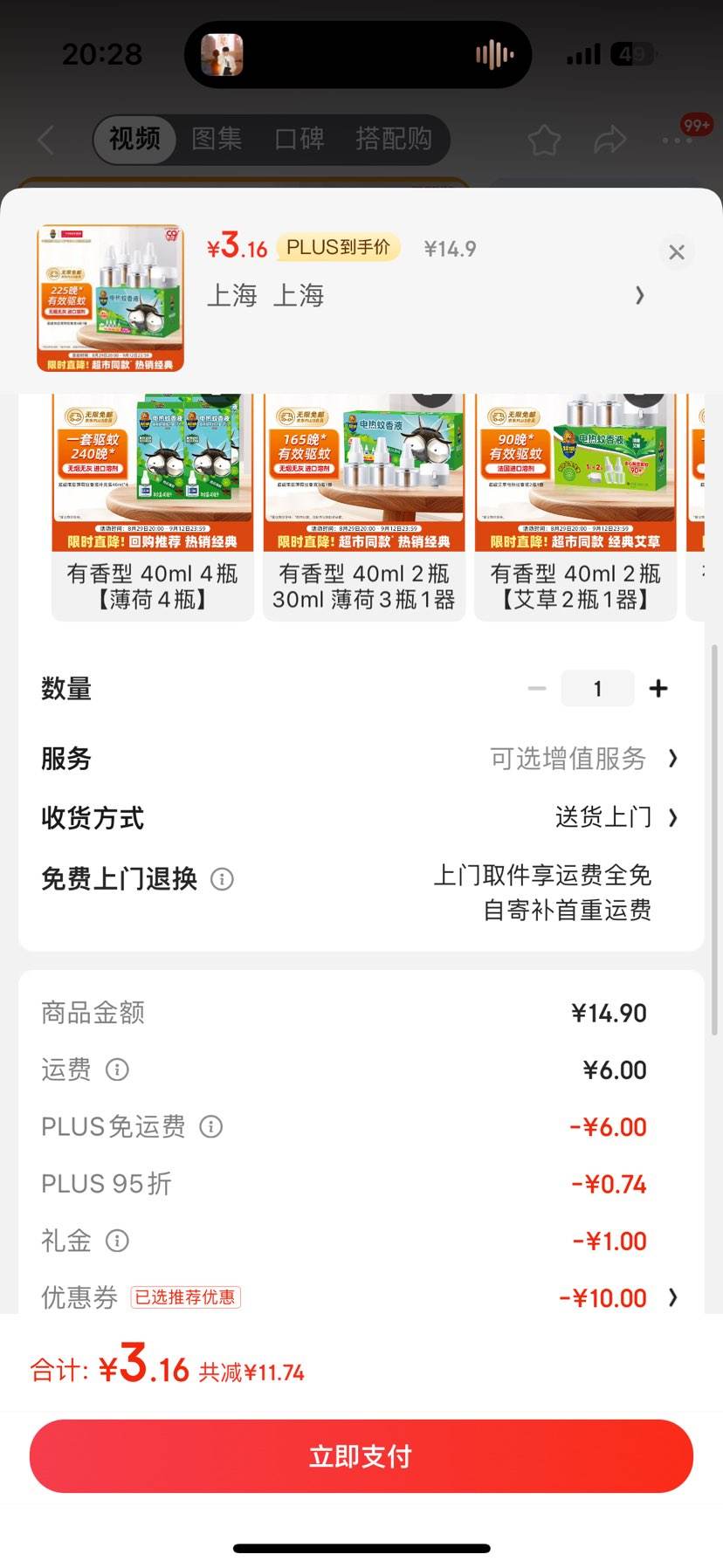
Task: Tap the 立即支付 payment button
Action: click(361, 1454)
